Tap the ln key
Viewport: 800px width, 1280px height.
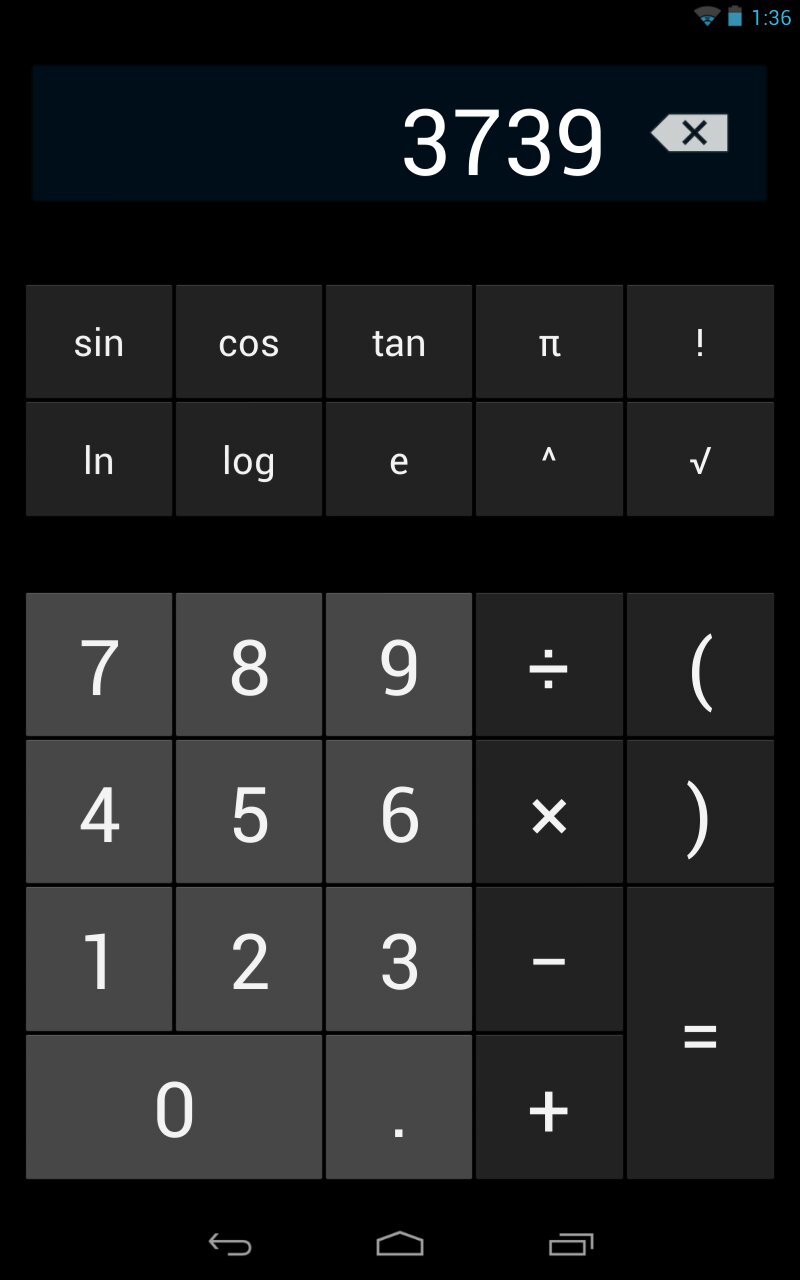[x=99, y=460]
